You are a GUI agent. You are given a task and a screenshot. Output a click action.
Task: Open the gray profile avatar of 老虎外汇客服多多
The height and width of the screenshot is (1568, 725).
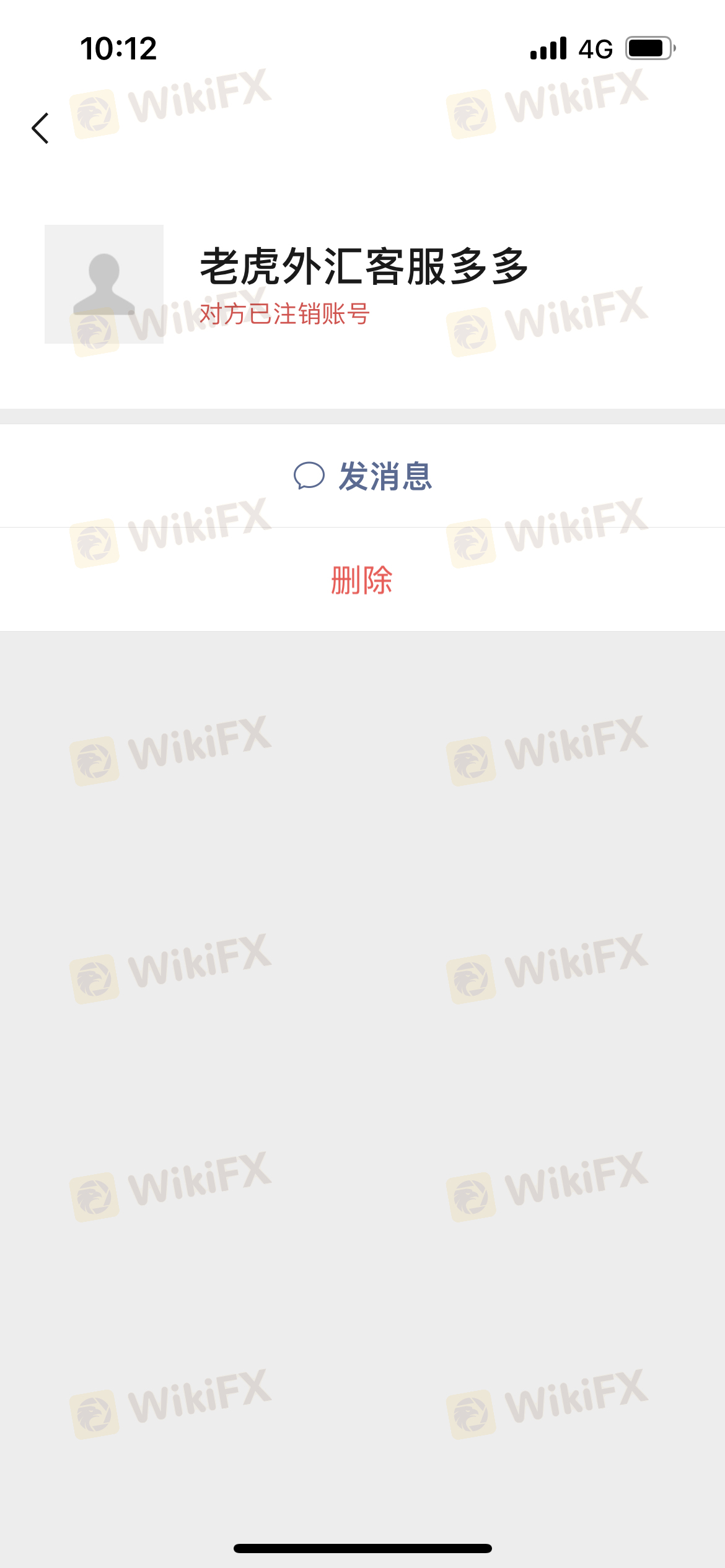[104, 284]
